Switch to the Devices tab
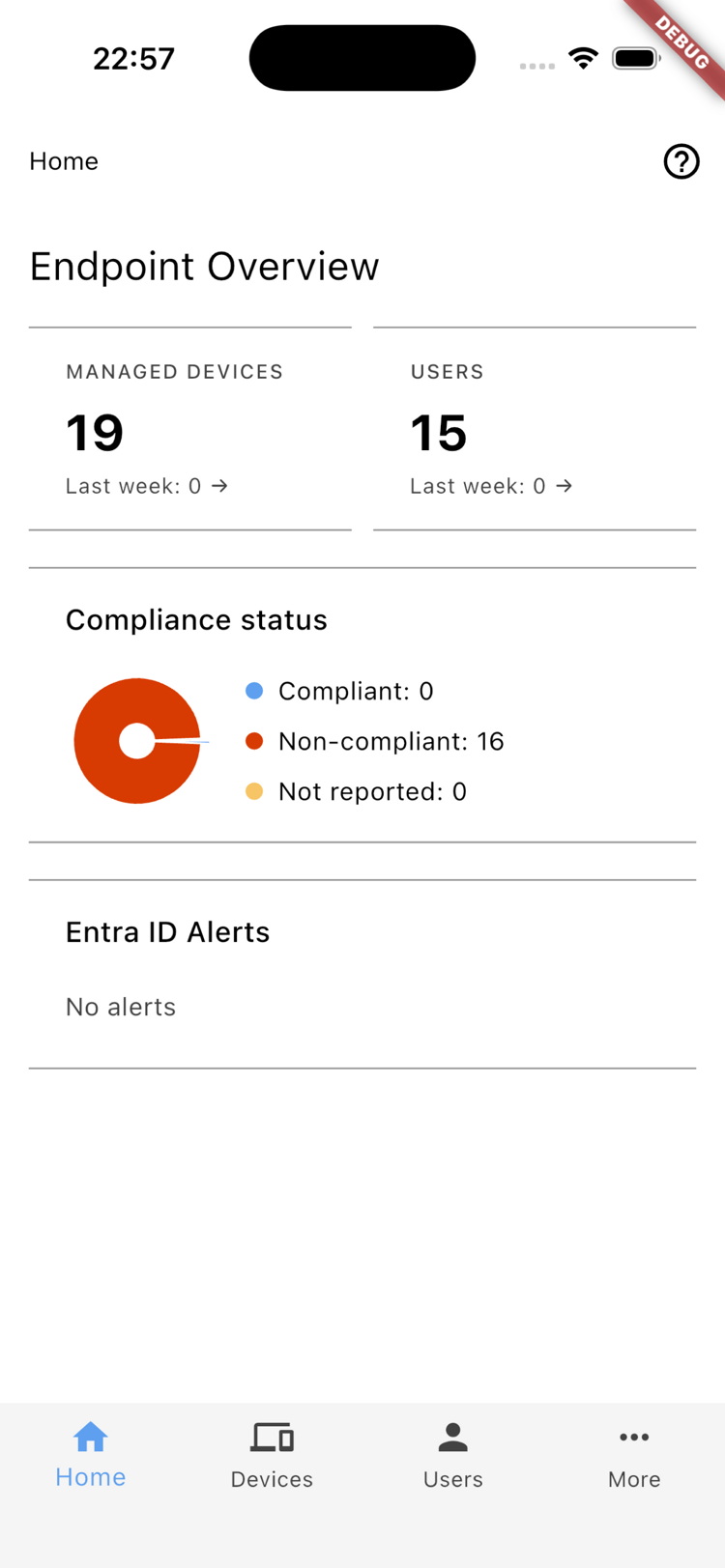725x1568 pixels. pyautogui.click(x=272, y=1455)
